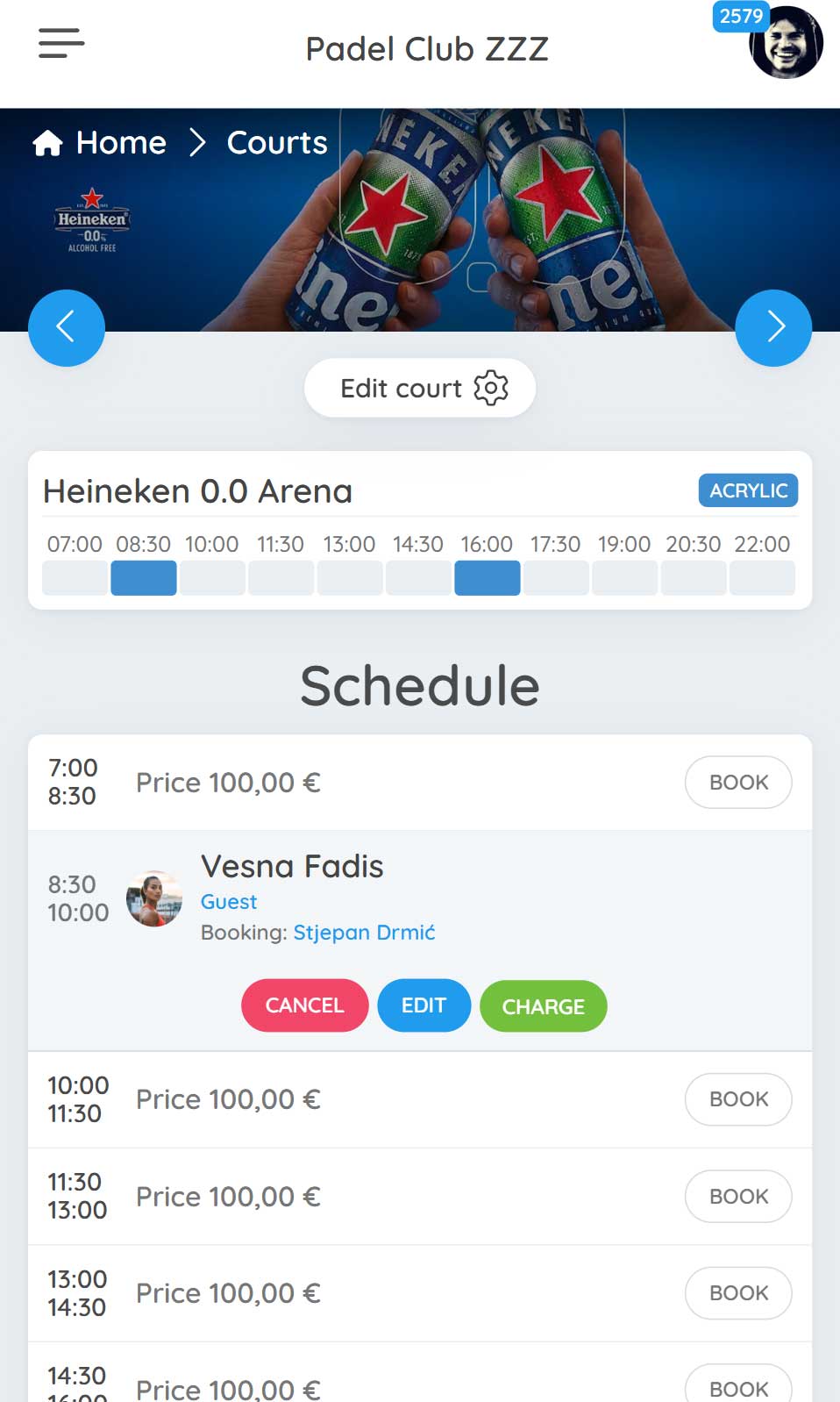Select the 13:00 time slot block
Screen dimensions: 840x1402
pos(349,578)
